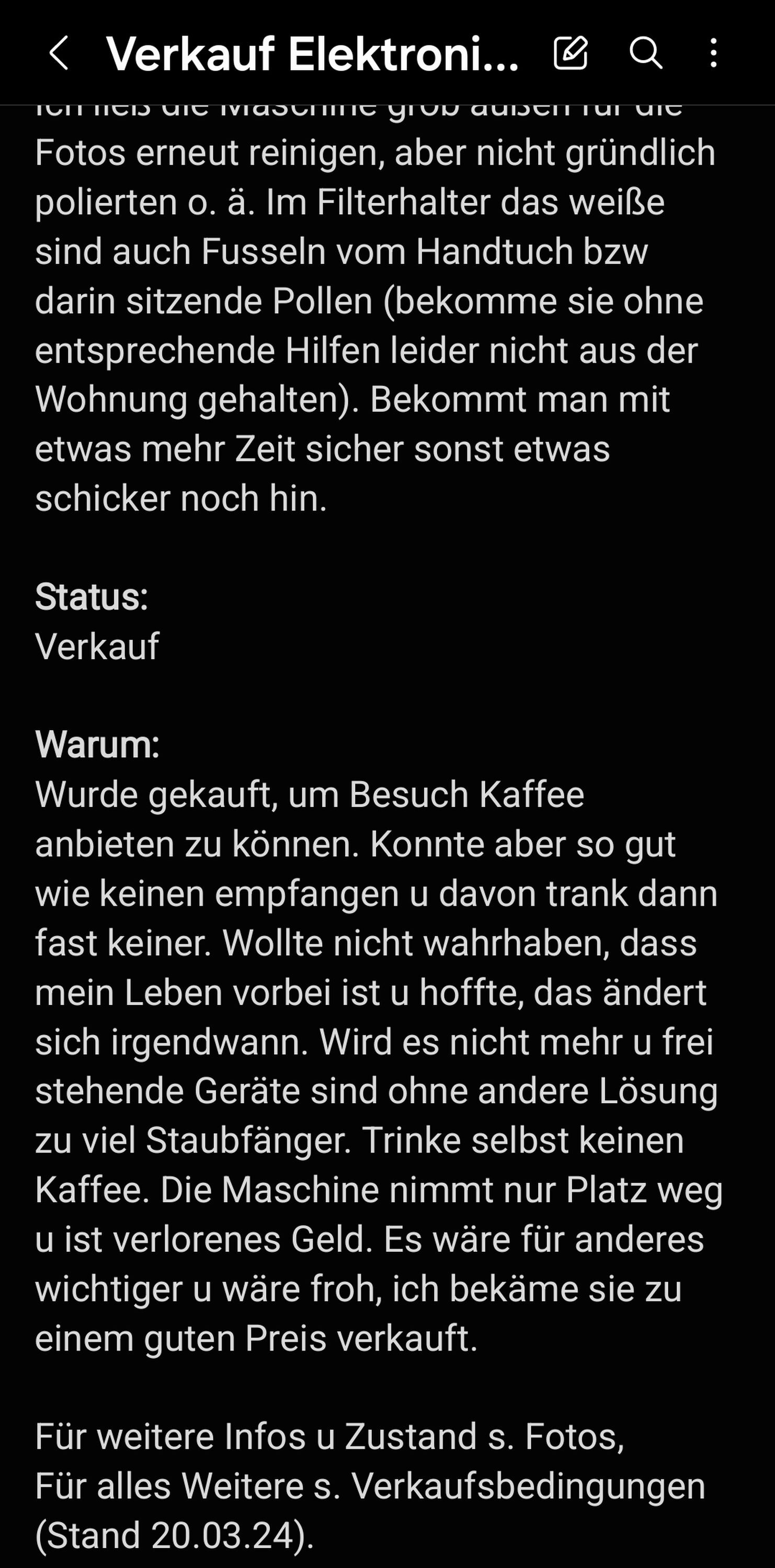The image size is (775, 1568).
Task: Go back using the top-left arrow
Action: pos(59,53)
